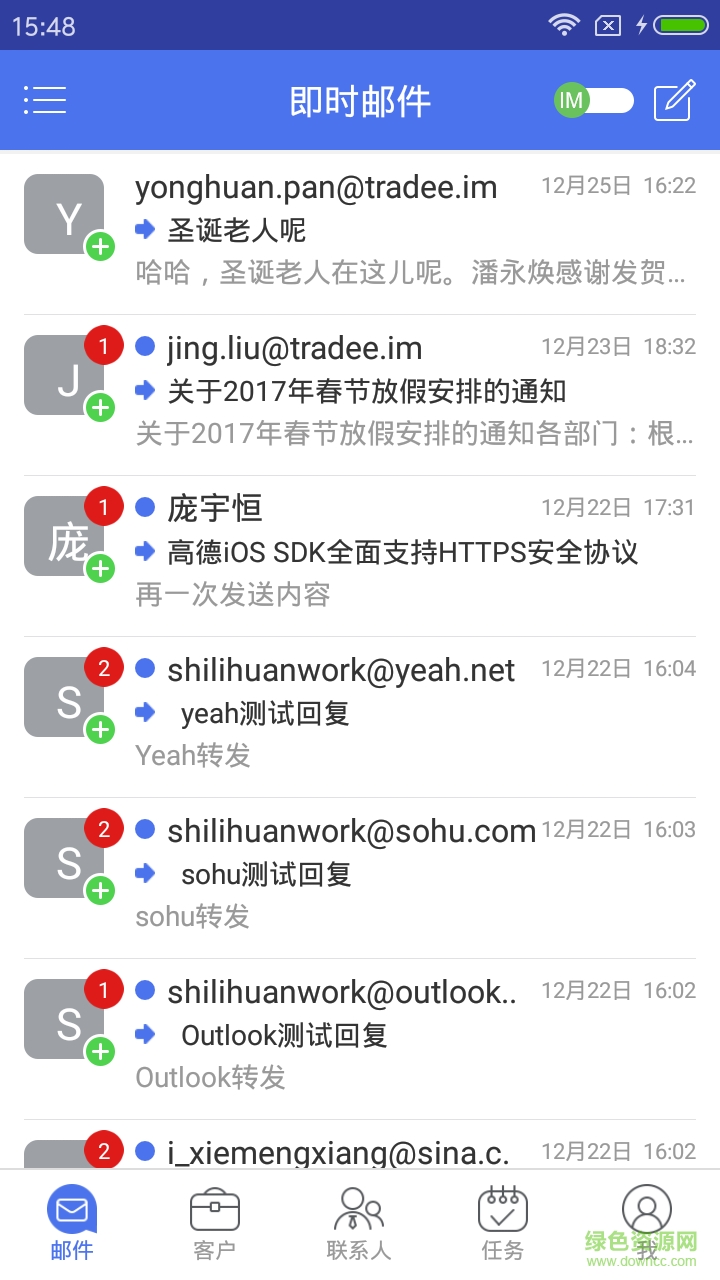This screenshot has width=720, height=1280.
Task: Select the 邮件 tab
Action: click(x=72, y=1224)
